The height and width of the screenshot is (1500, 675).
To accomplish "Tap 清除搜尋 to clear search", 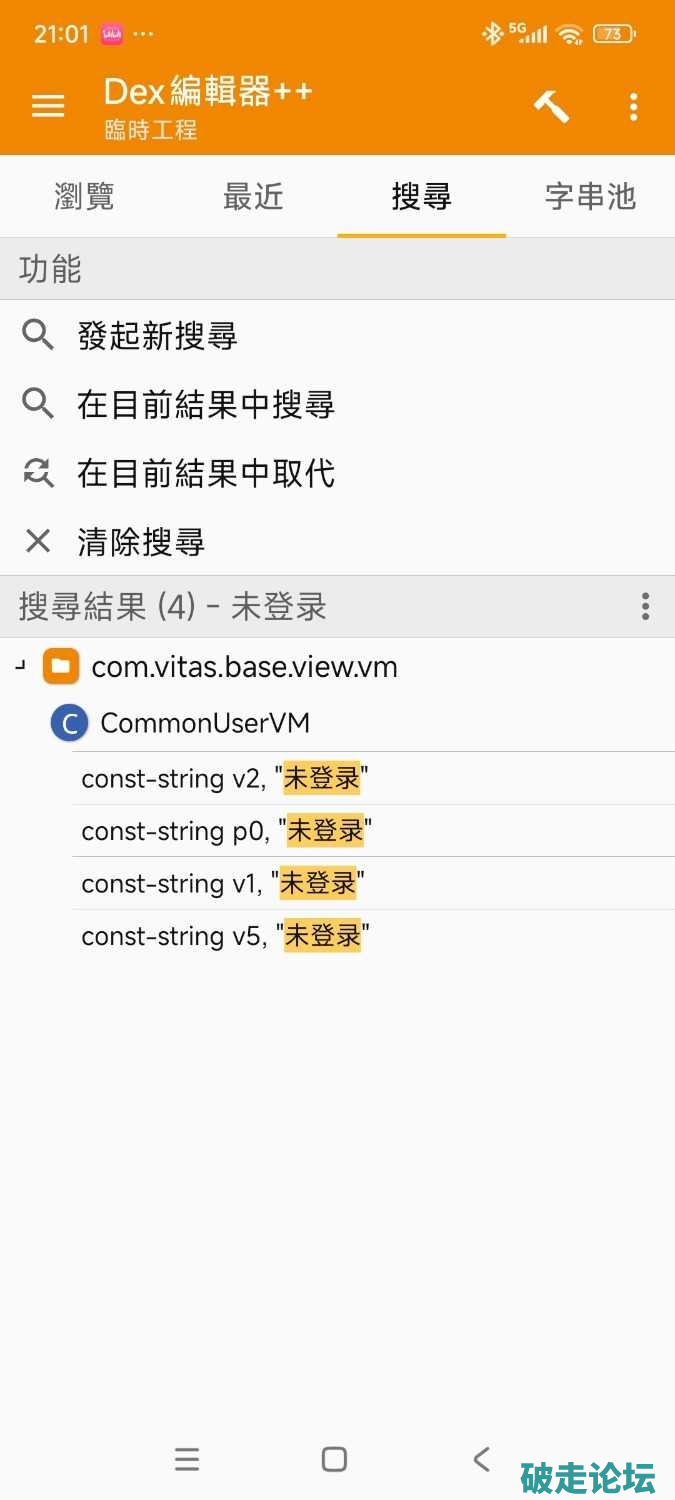I will coord(141,542).
